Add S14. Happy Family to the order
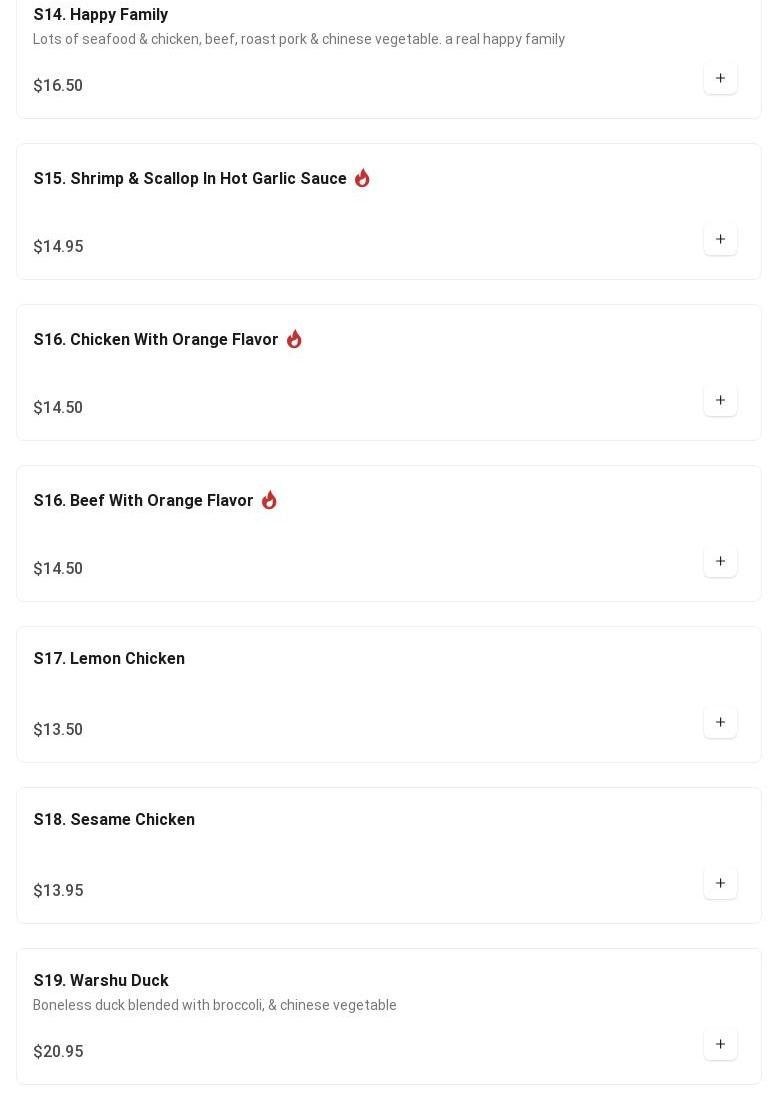Screen dimensions: 778x1093 click(x=720, y=78)
